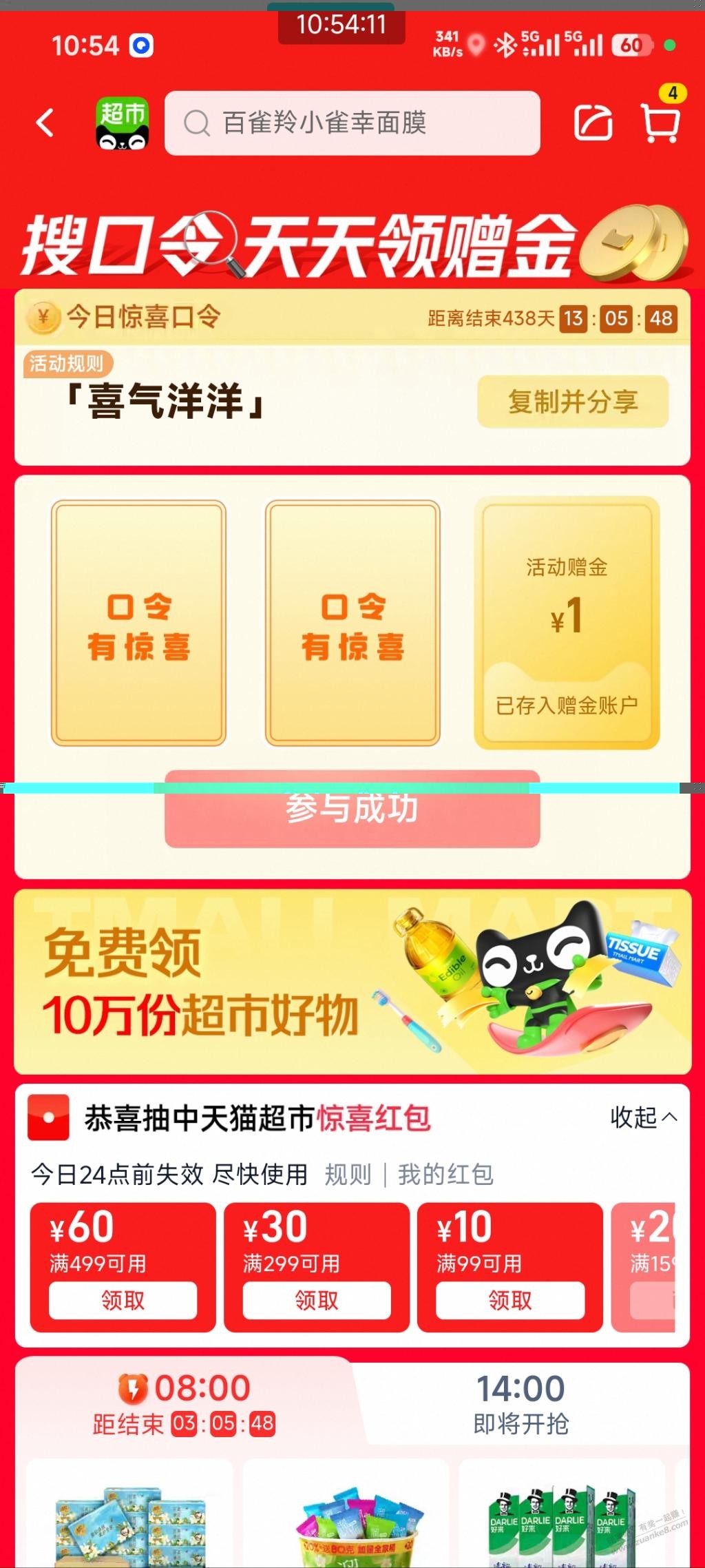View the 活动规则 activity rules
705x1568 pixels.
67,363
